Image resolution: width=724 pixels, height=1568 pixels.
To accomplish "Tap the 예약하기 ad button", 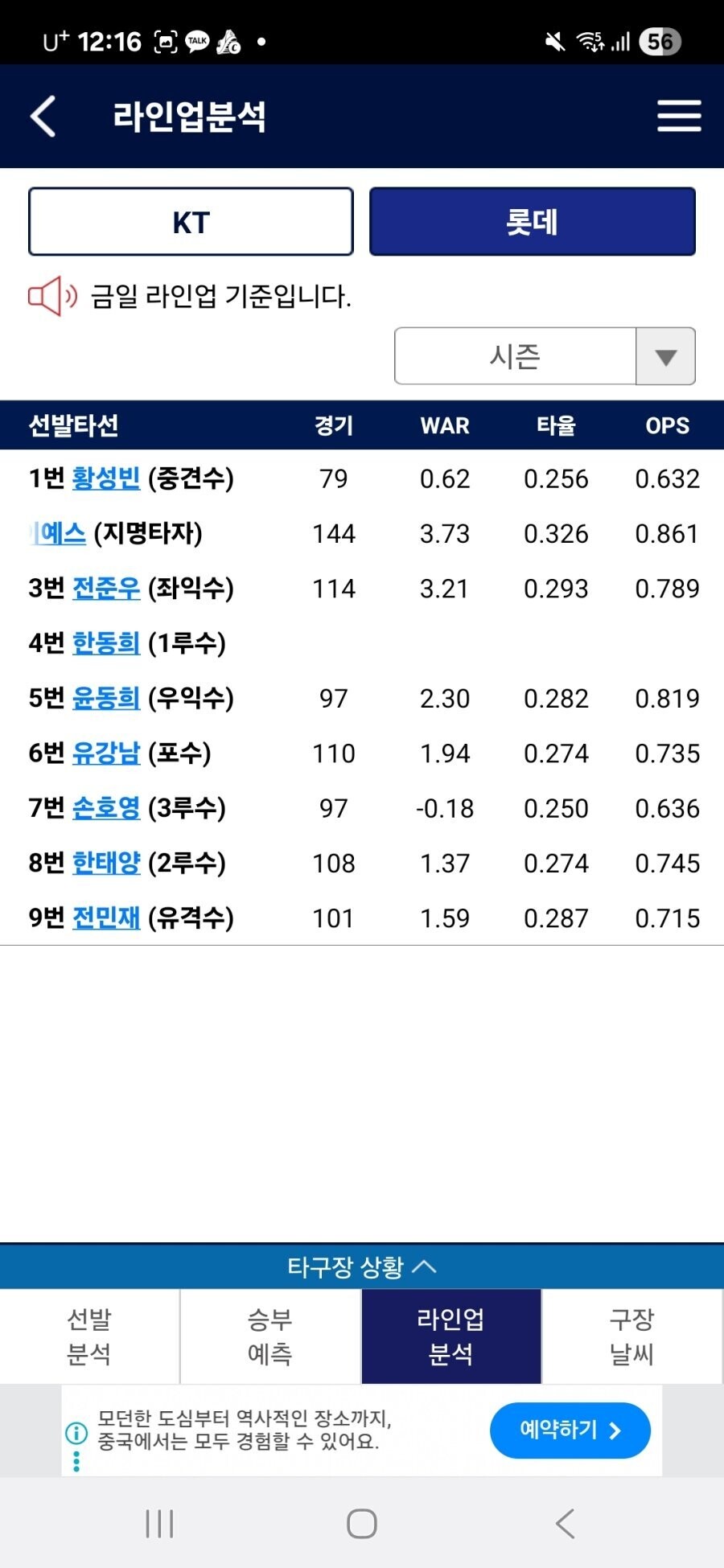I will (x=570, y=1430).
